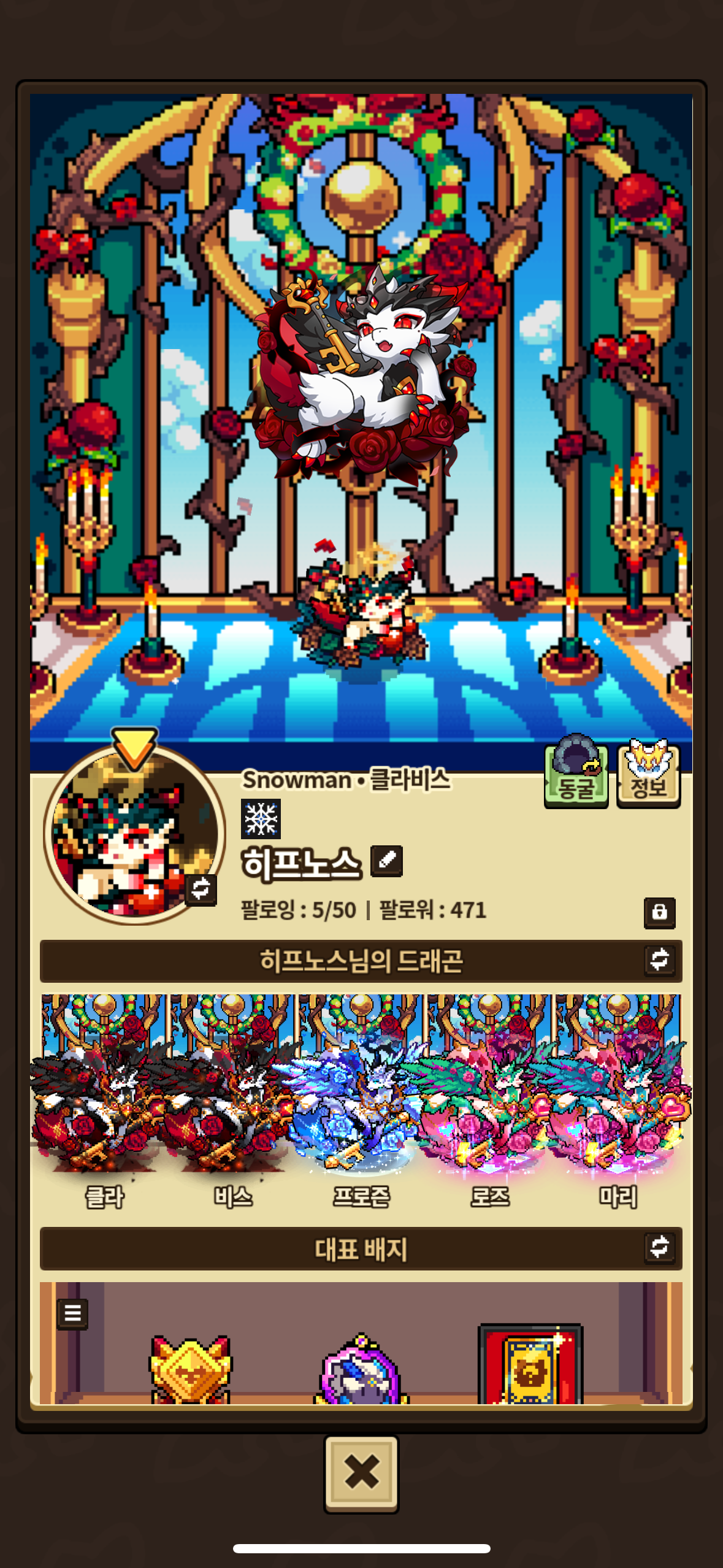Tap the lock icon beside follower count
723x1568 pixels.
pos(659,912)
